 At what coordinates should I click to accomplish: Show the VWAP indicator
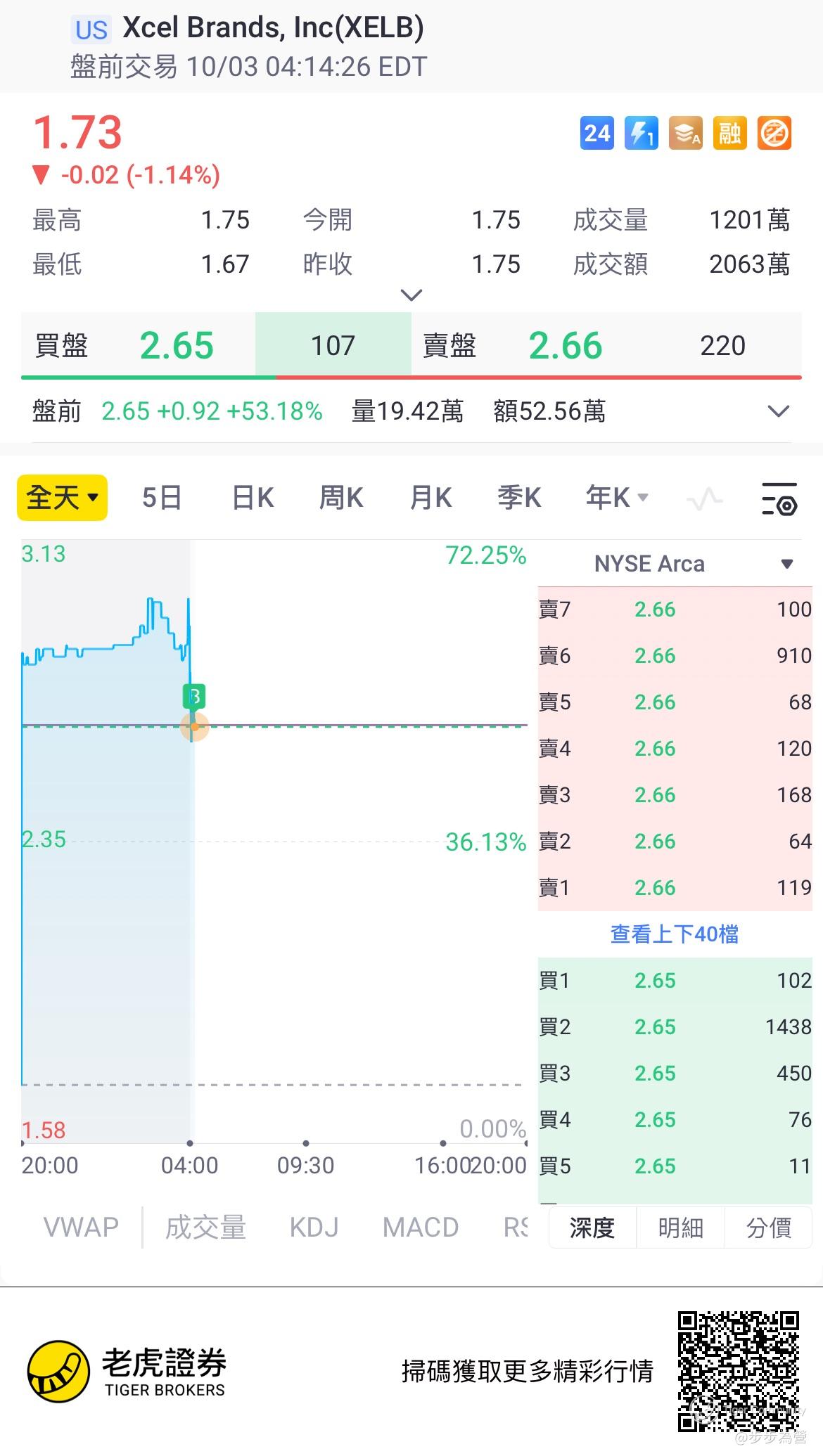81,1228
